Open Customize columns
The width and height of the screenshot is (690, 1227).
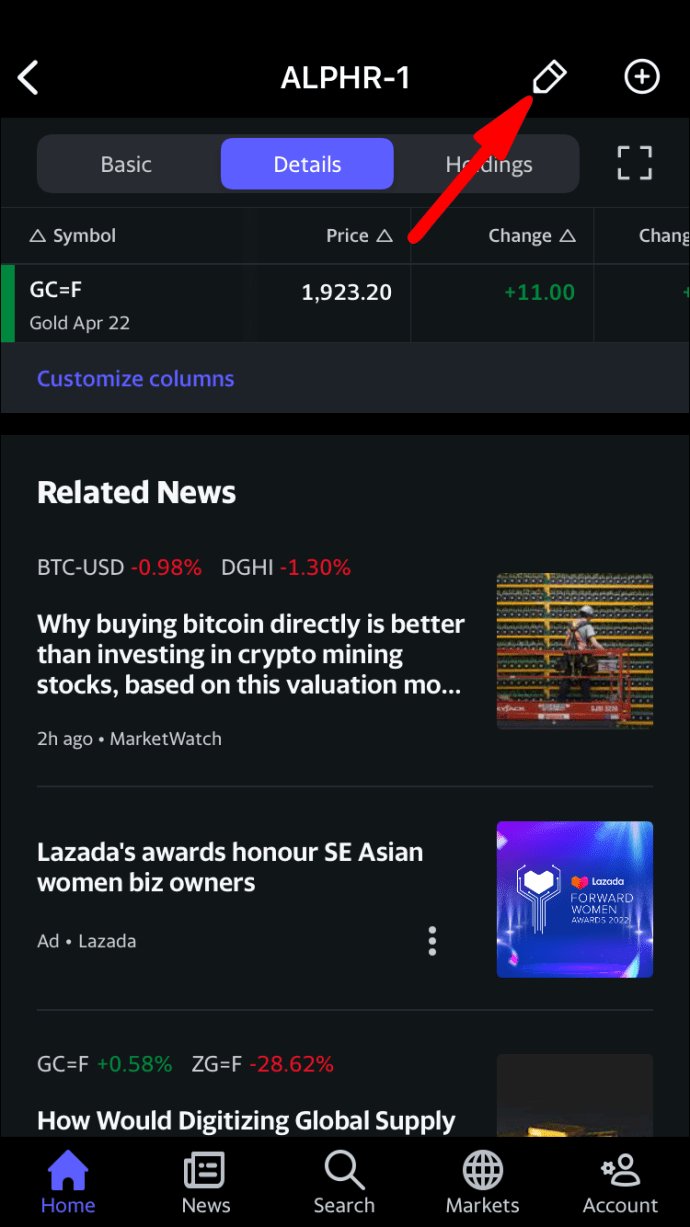click(135, 379)
